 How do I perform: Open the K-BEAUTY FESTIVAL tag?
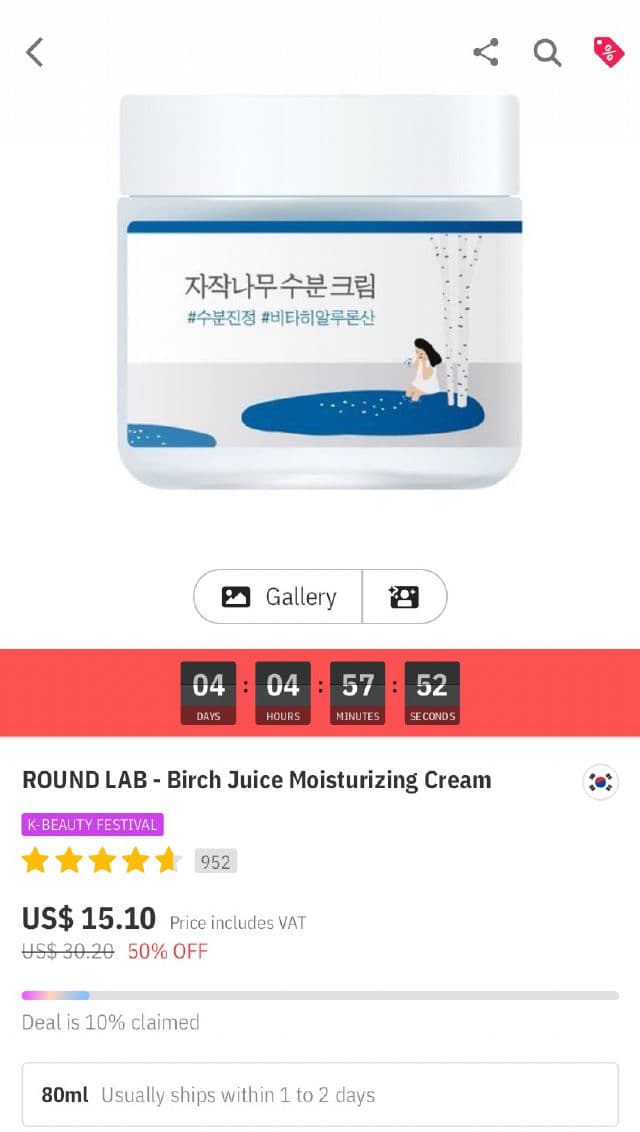[92, 825]
